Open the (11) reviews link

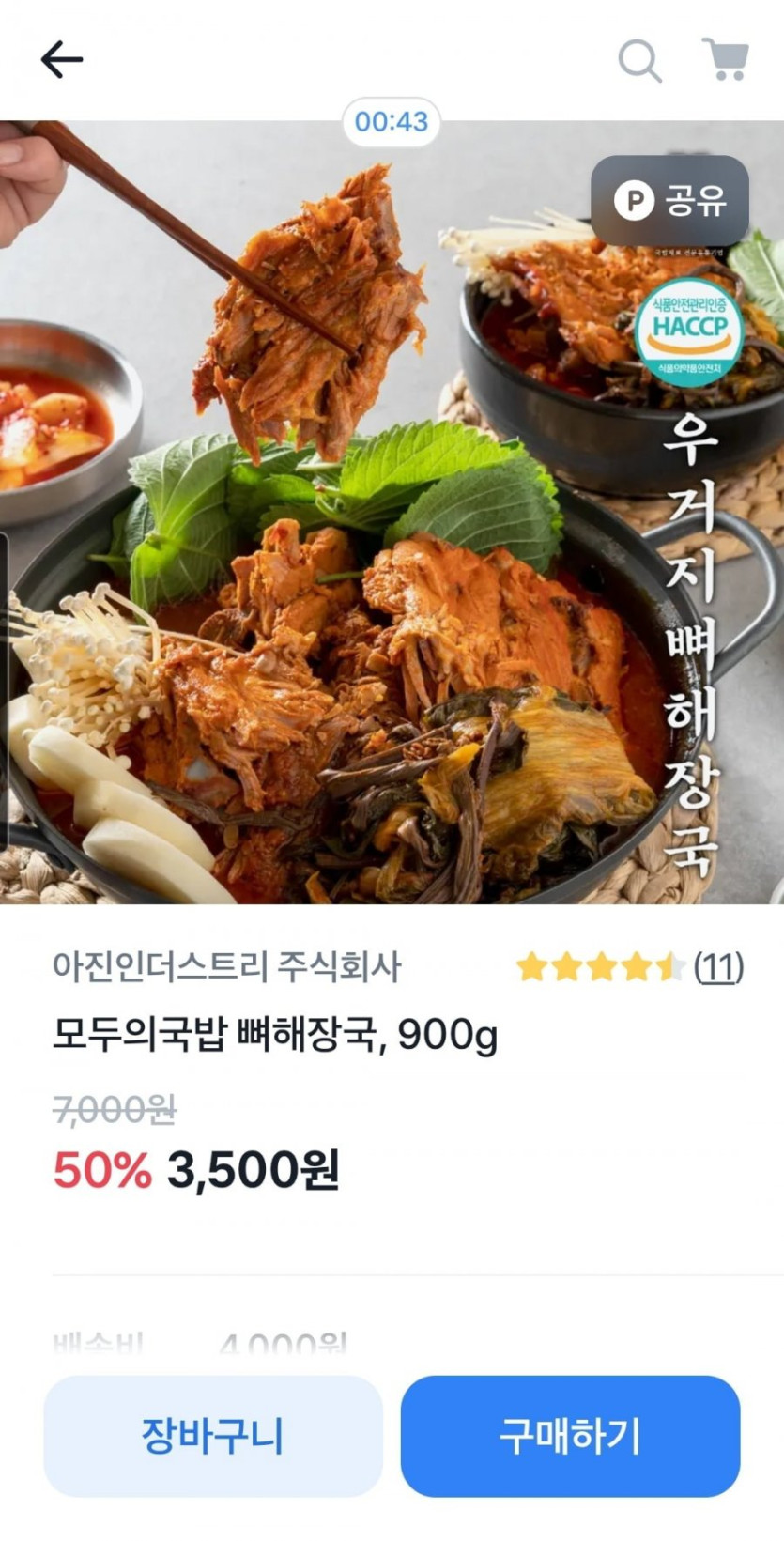(718, 966)
